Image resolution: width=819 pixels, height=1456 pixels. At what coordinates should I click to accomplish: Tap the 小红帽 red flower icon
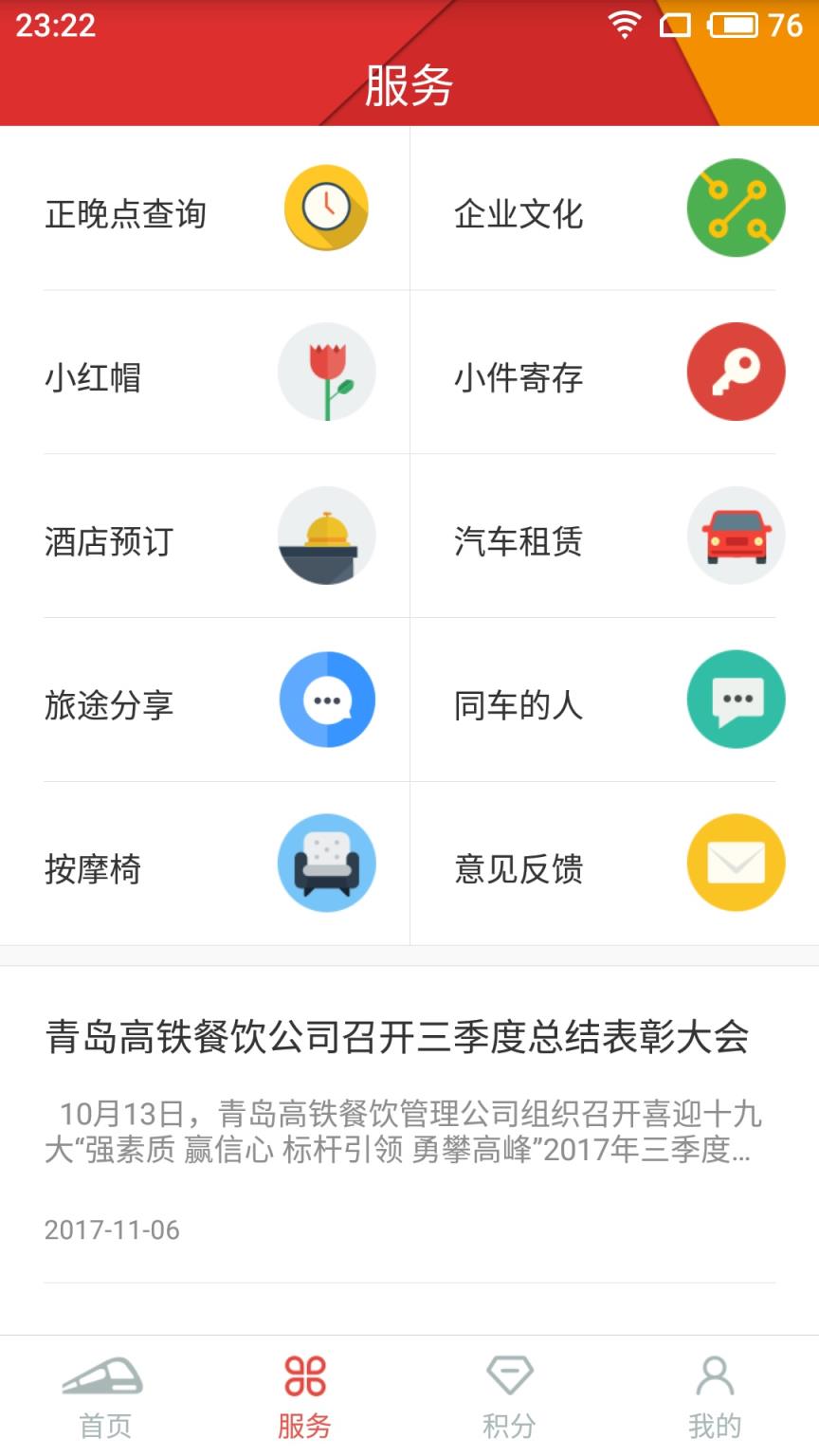point(325,372)
